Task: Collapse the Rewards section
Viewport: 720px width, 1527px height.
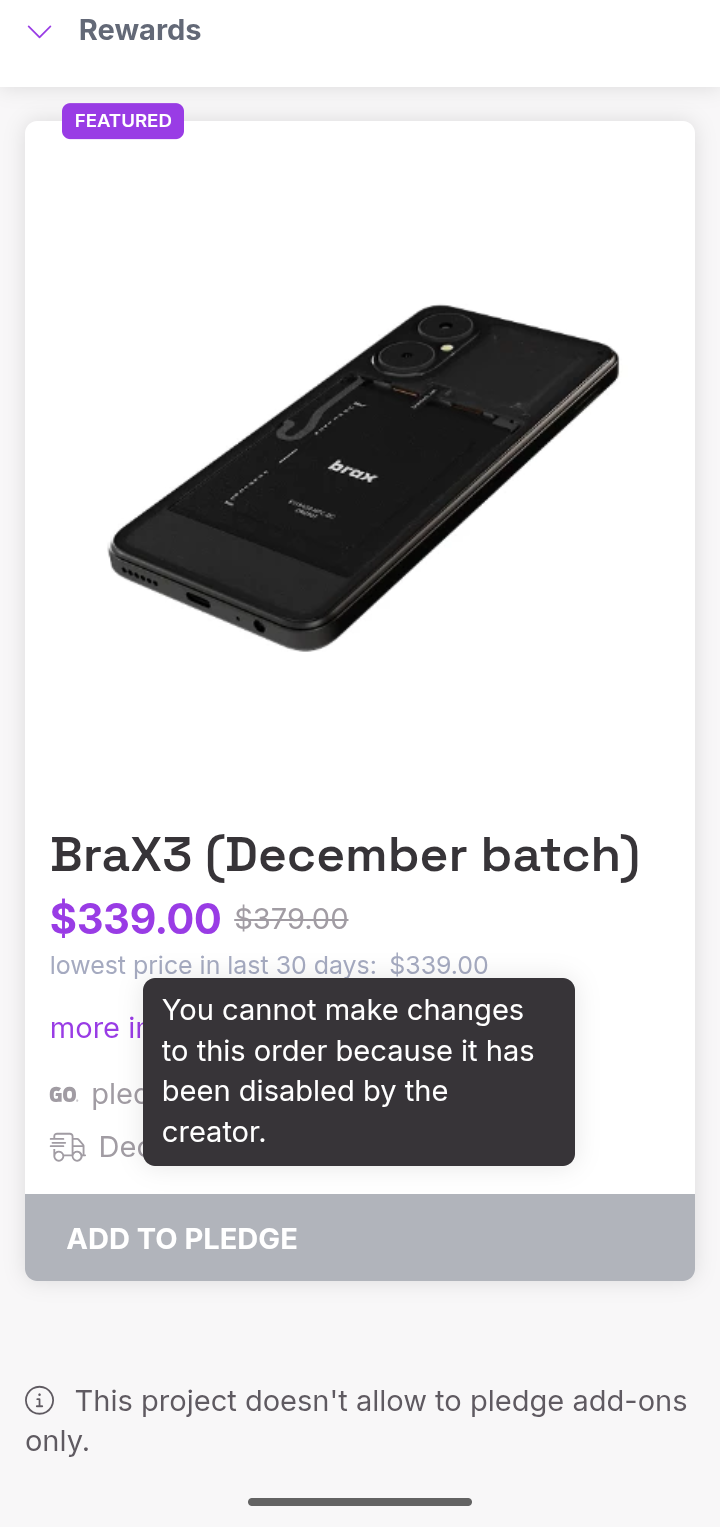Action: click(40, 31)
